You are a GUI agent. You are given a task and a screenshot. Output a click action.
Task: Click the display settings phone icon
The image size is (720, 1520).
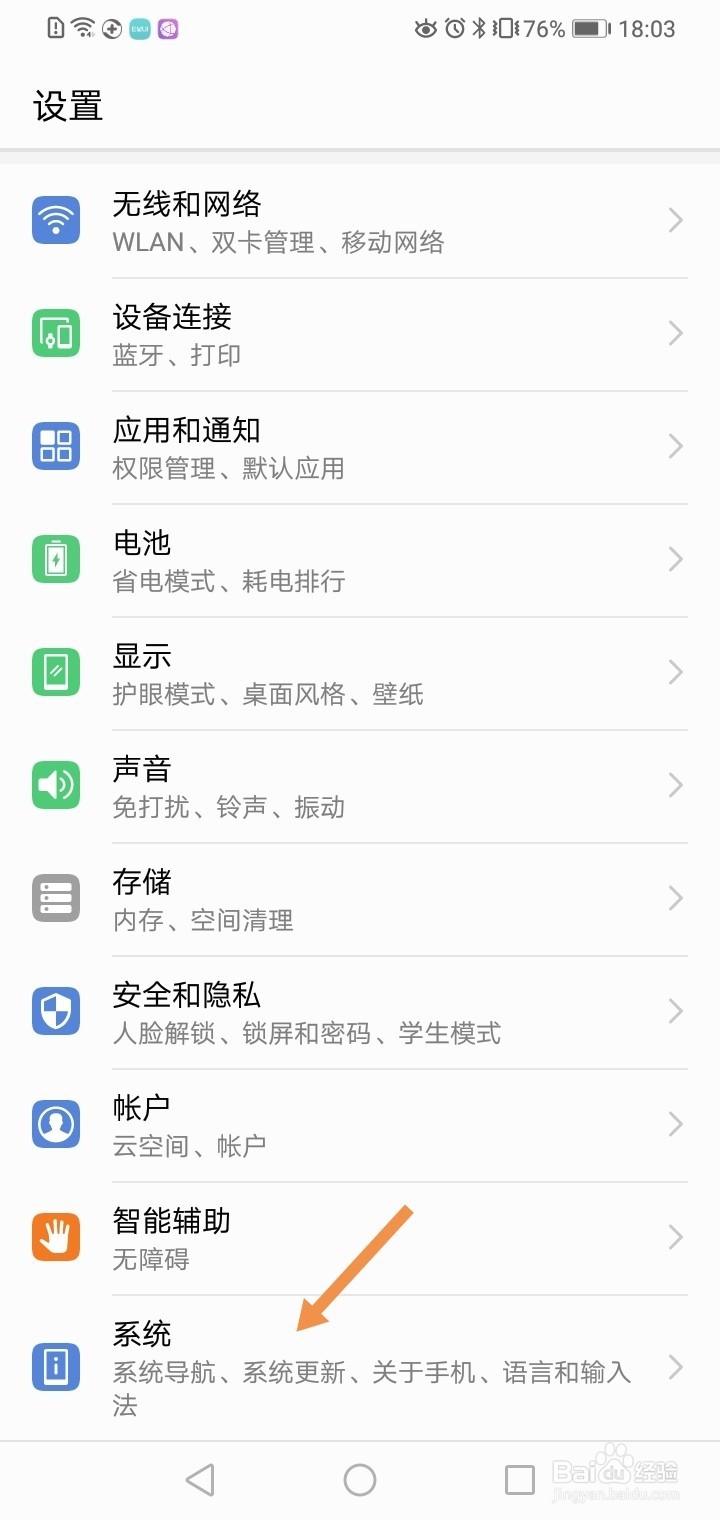coord(55,671)
